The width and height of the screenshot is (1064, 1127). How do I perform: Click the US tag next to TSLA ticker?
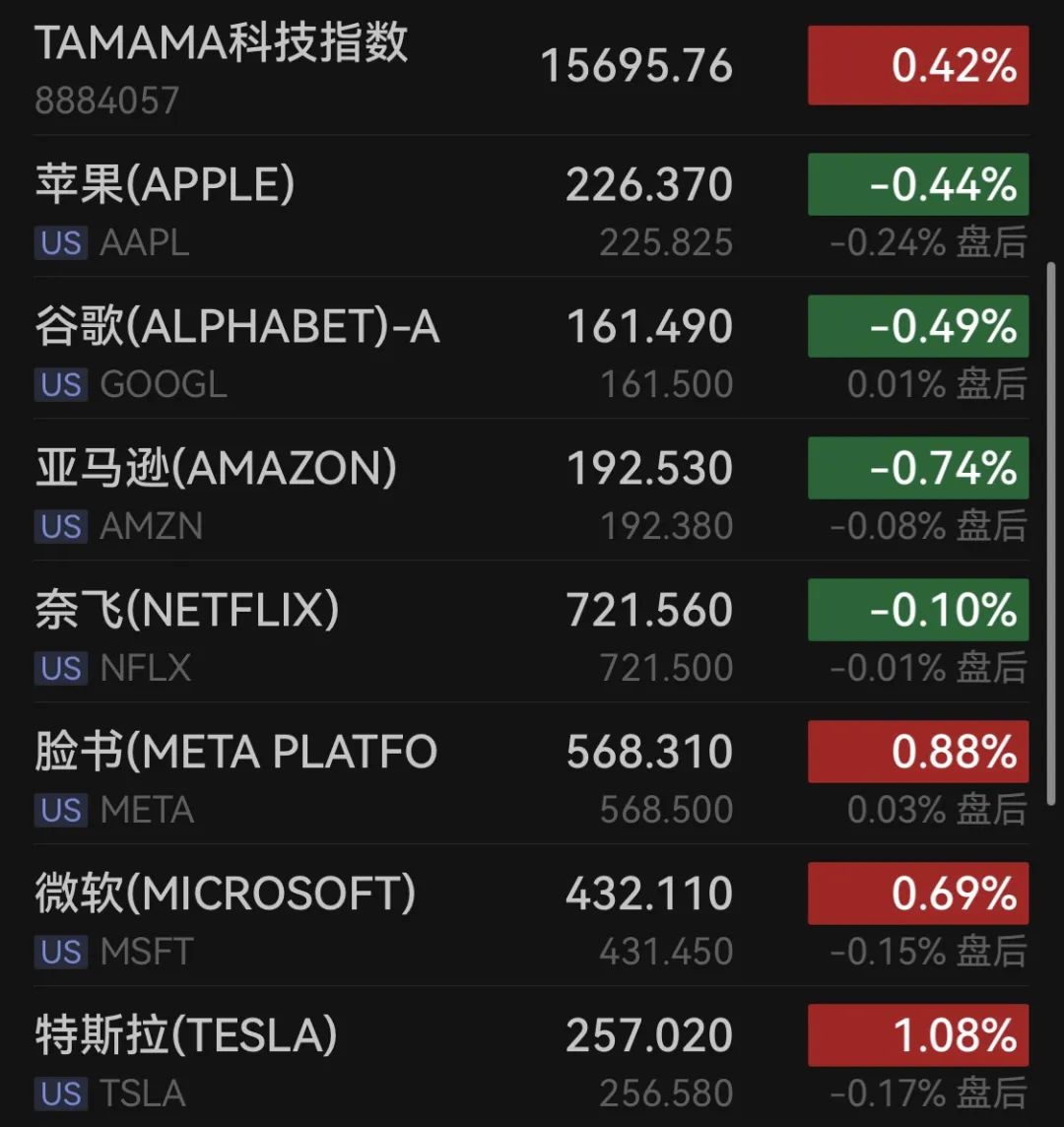tap(59, 1094)
